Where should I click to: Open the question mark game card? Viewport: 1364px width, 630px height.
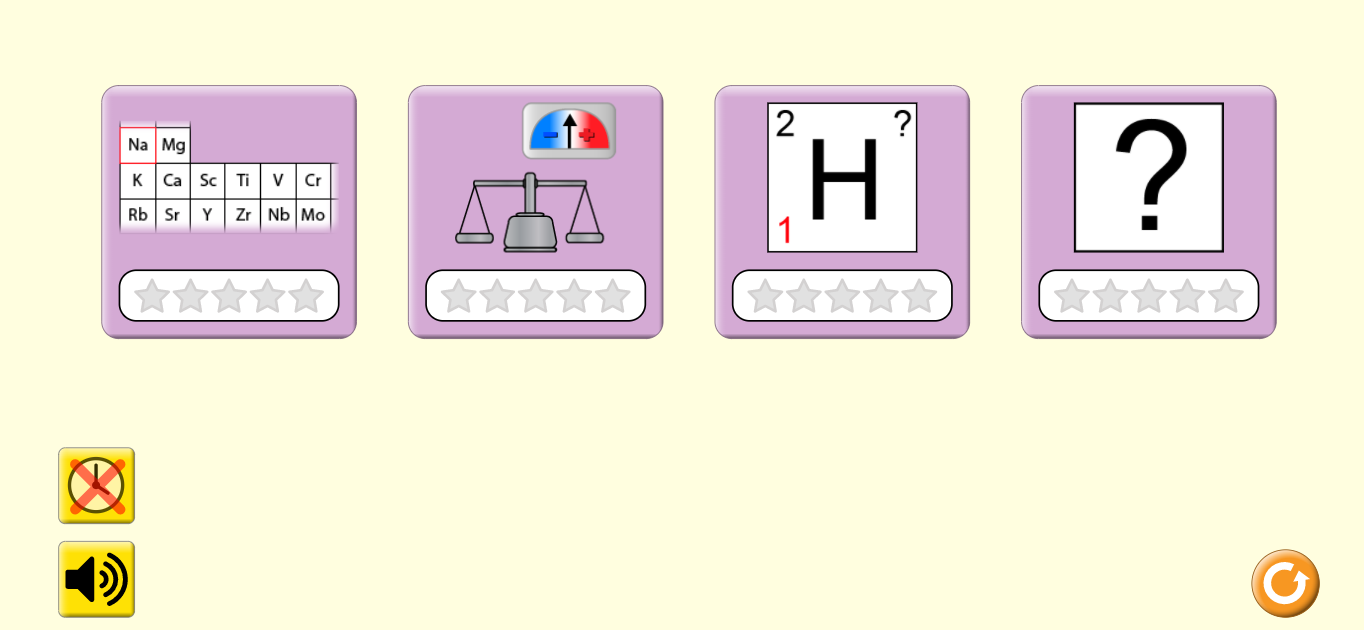(1148, 211)
